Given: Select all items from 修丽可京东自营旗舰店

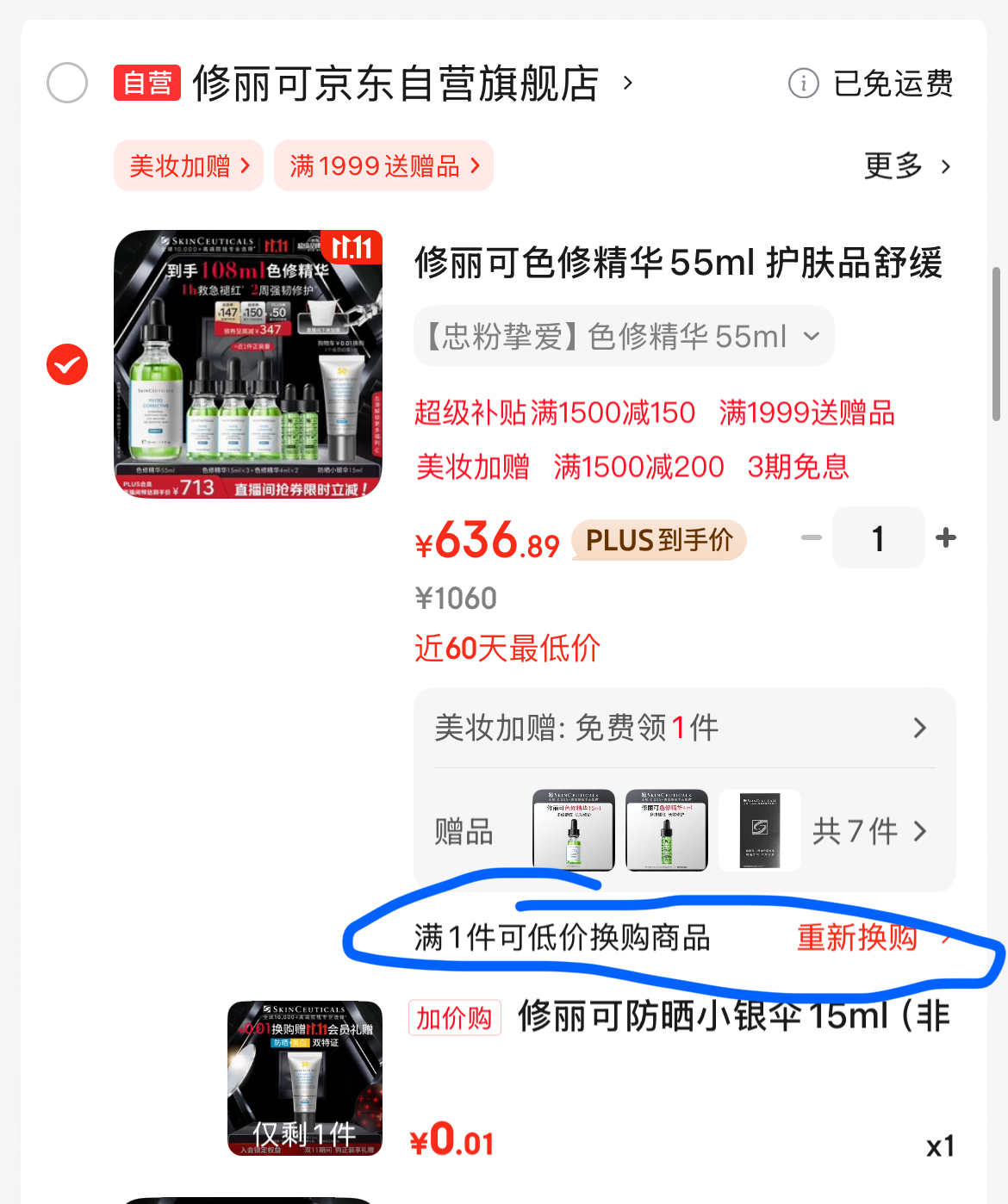Looking at the screenshot, I should [67, 84].
